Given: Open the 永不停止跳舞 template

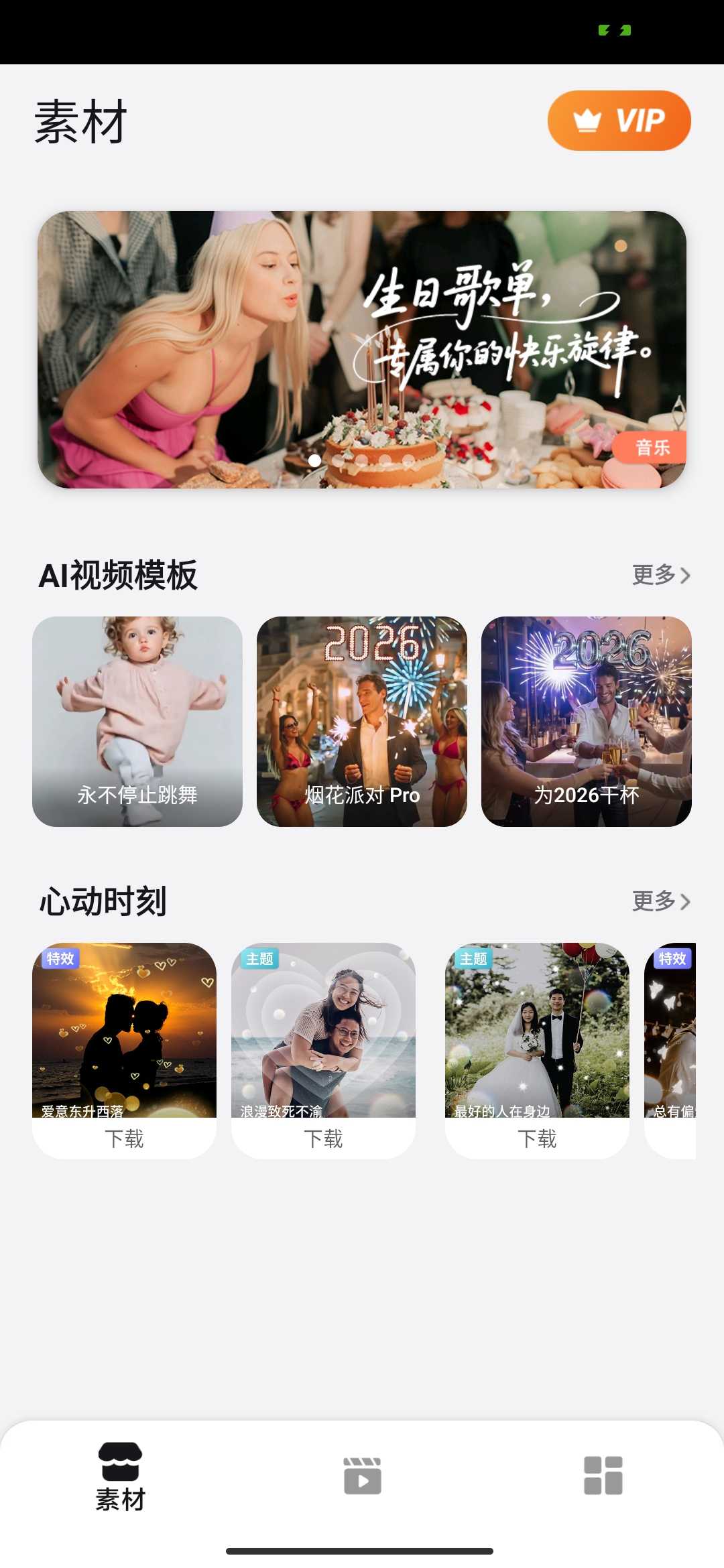Looking at the screenshot, I should coord(137,721).
